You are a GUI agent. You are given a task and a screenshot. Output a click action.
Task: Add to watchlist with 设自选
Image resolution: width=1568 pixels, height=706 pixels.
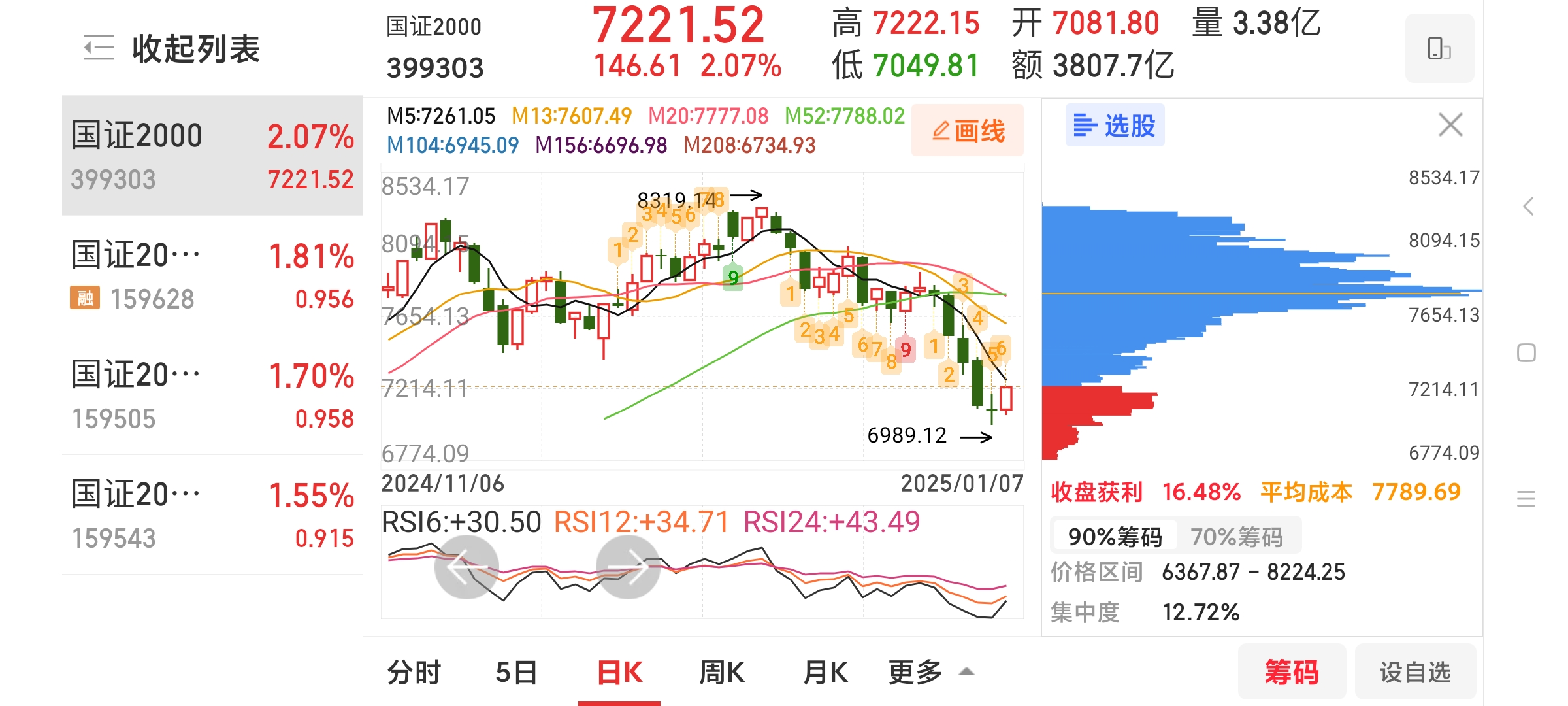click(x=1415, y=671)
